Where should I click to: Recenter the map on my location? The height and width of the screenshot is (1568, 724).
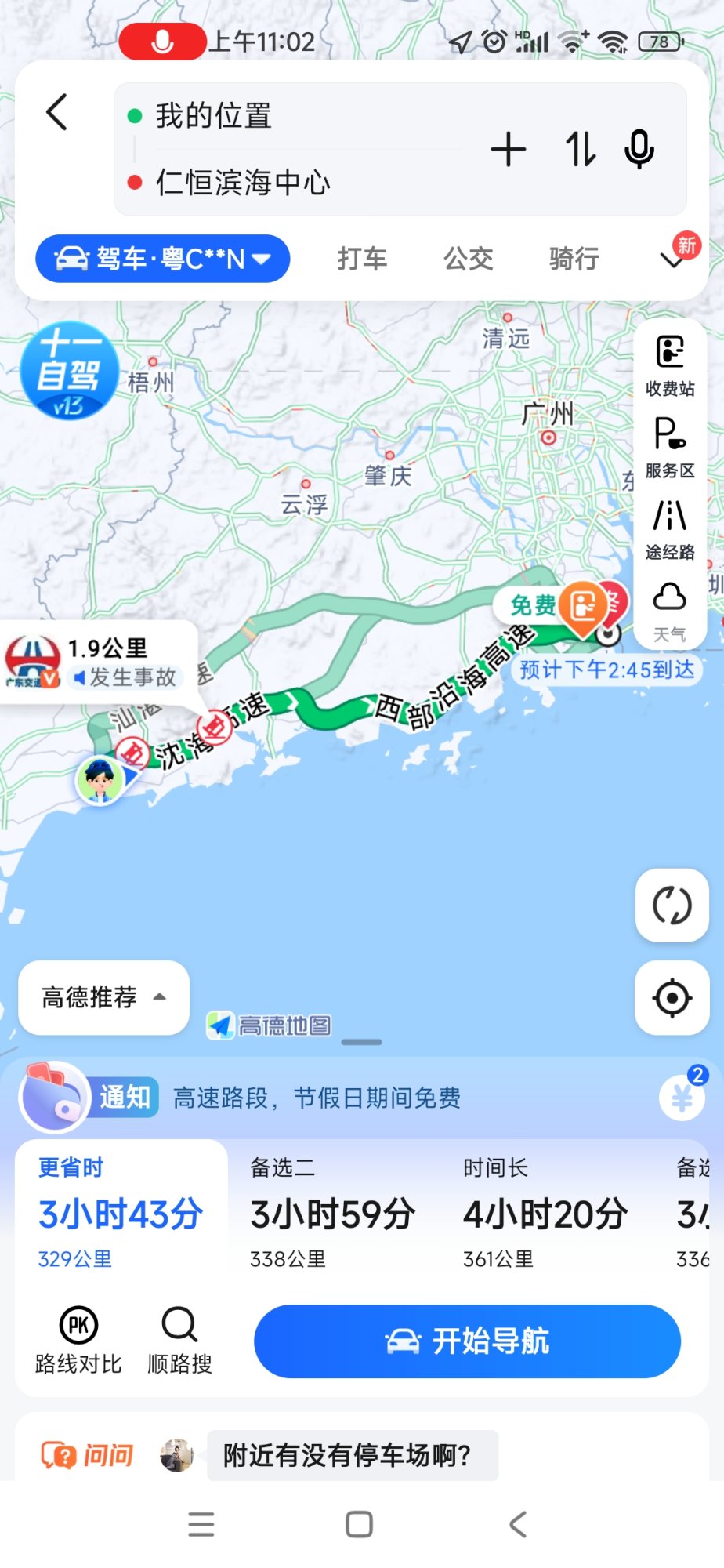click(x=672, y=998)
